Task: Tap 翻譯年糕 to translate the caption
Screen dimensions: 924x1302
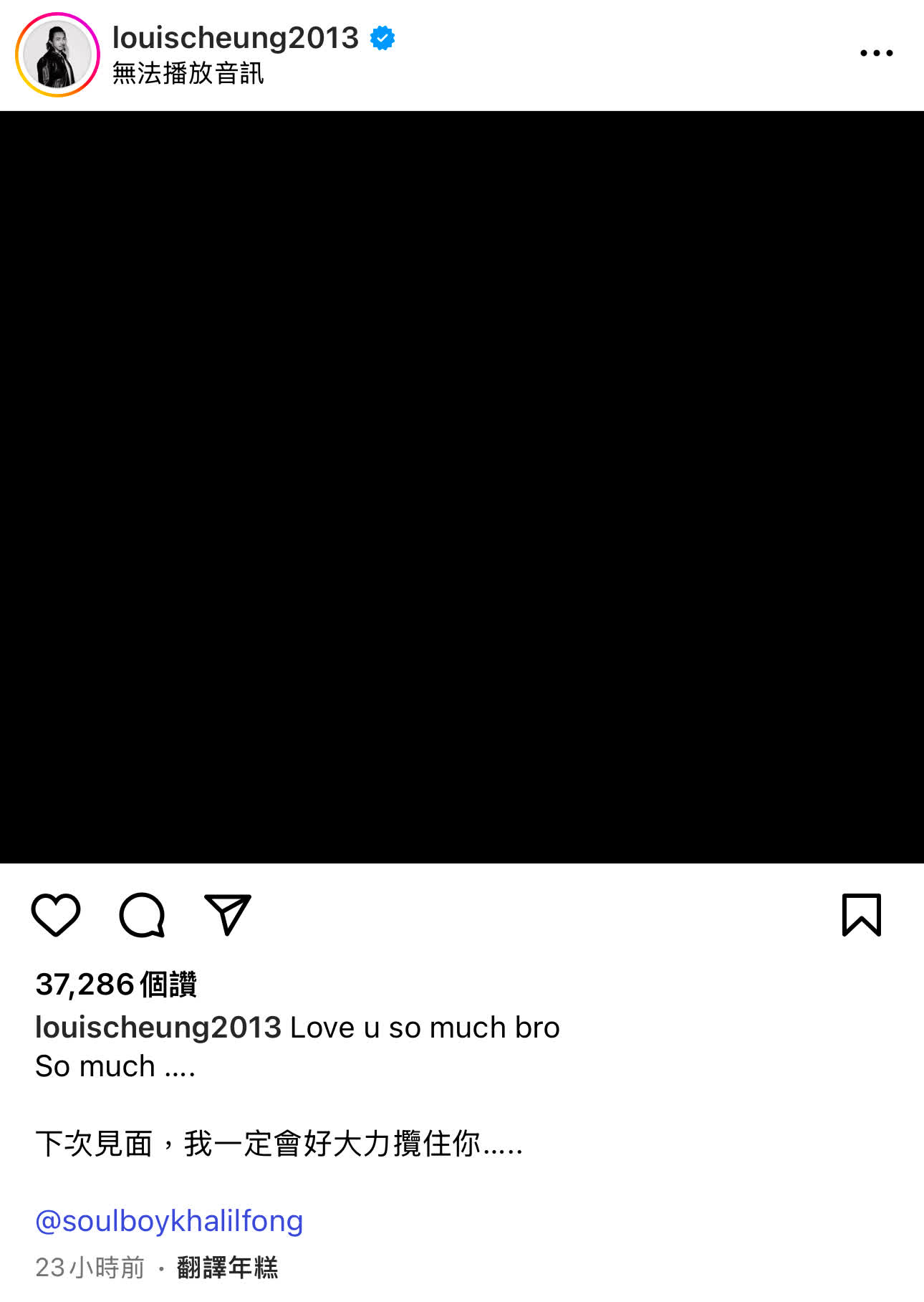Action: [x=227, y=1267]
